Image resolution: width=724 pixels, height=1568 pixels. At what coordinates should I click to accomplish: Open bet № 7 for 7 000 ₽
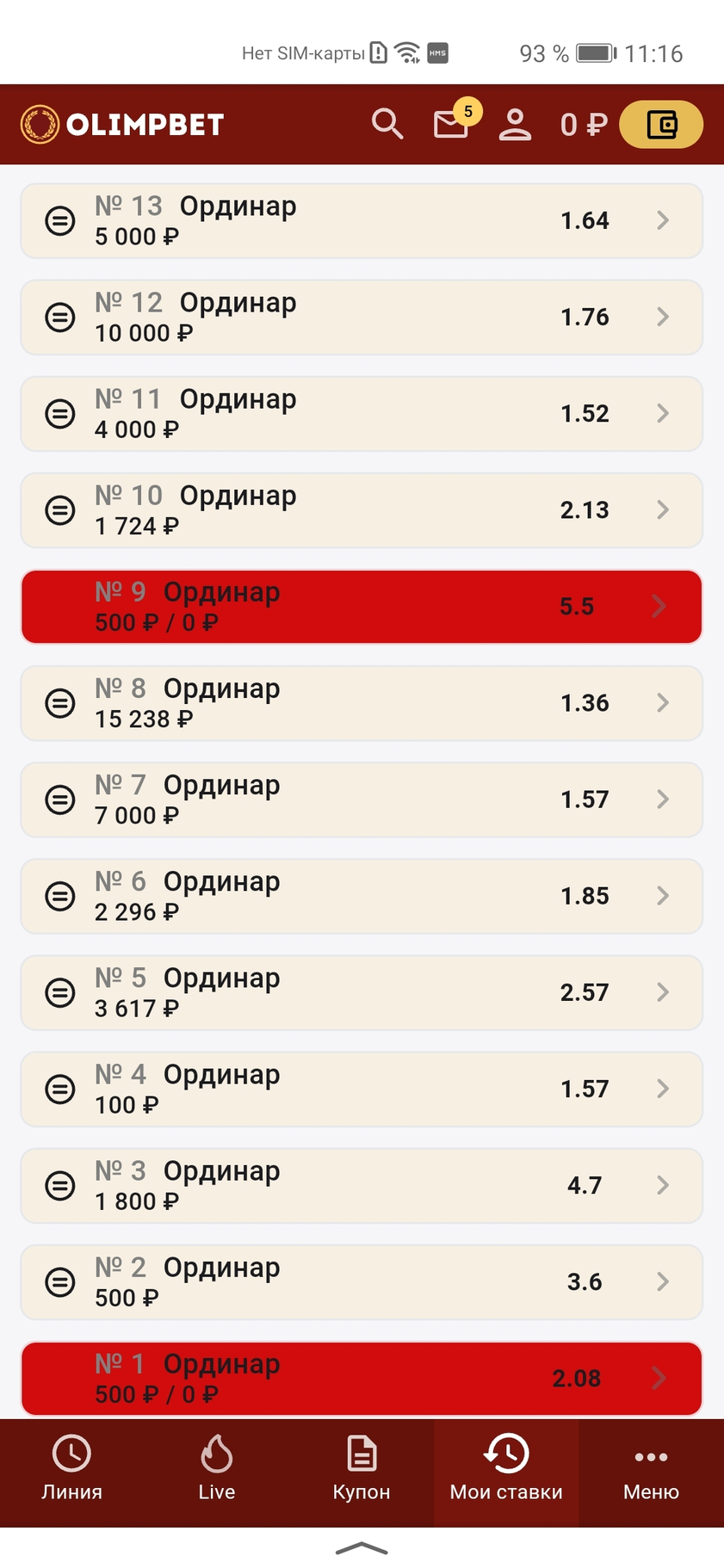[x=362, y=799]
